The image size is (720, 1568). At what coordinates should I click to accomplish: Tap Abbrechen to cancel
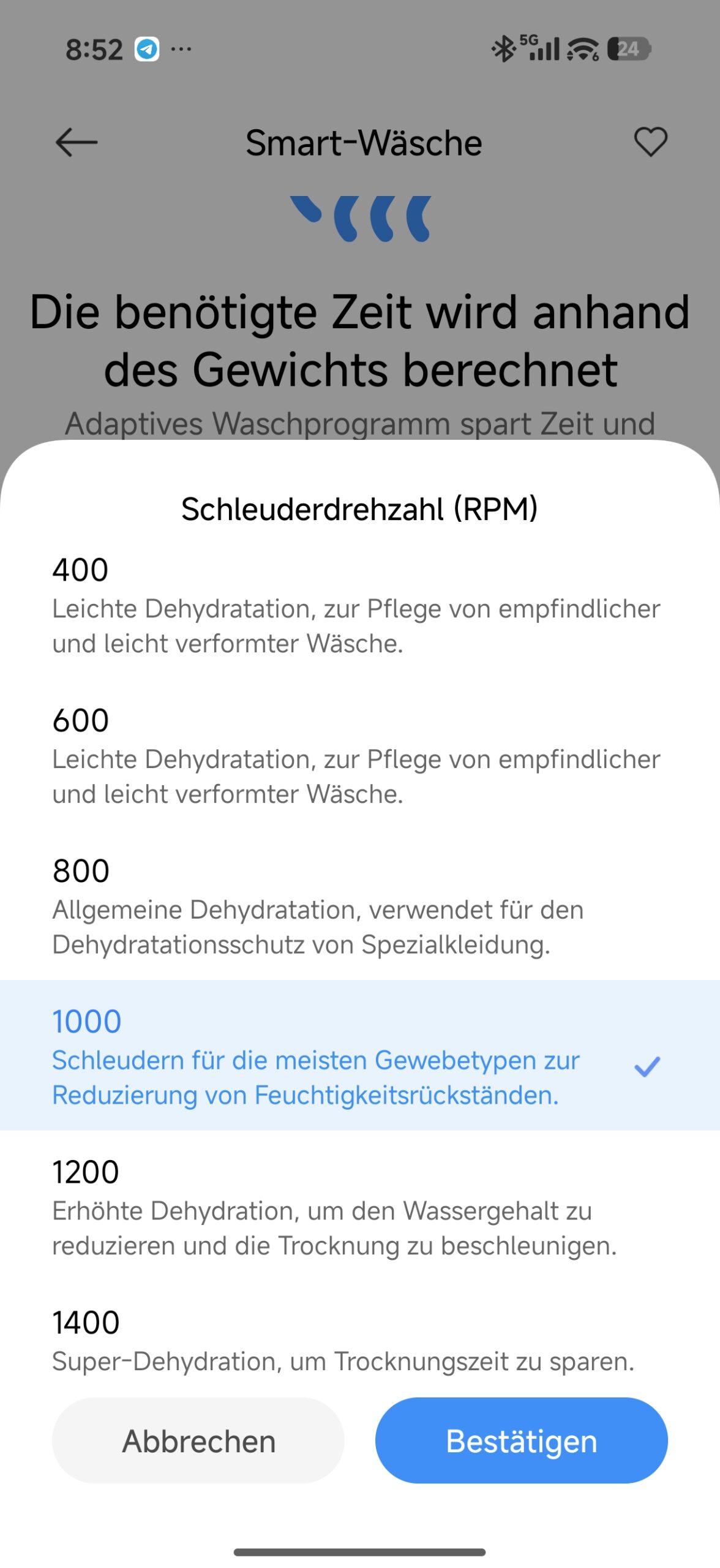tap(198, 1441)
